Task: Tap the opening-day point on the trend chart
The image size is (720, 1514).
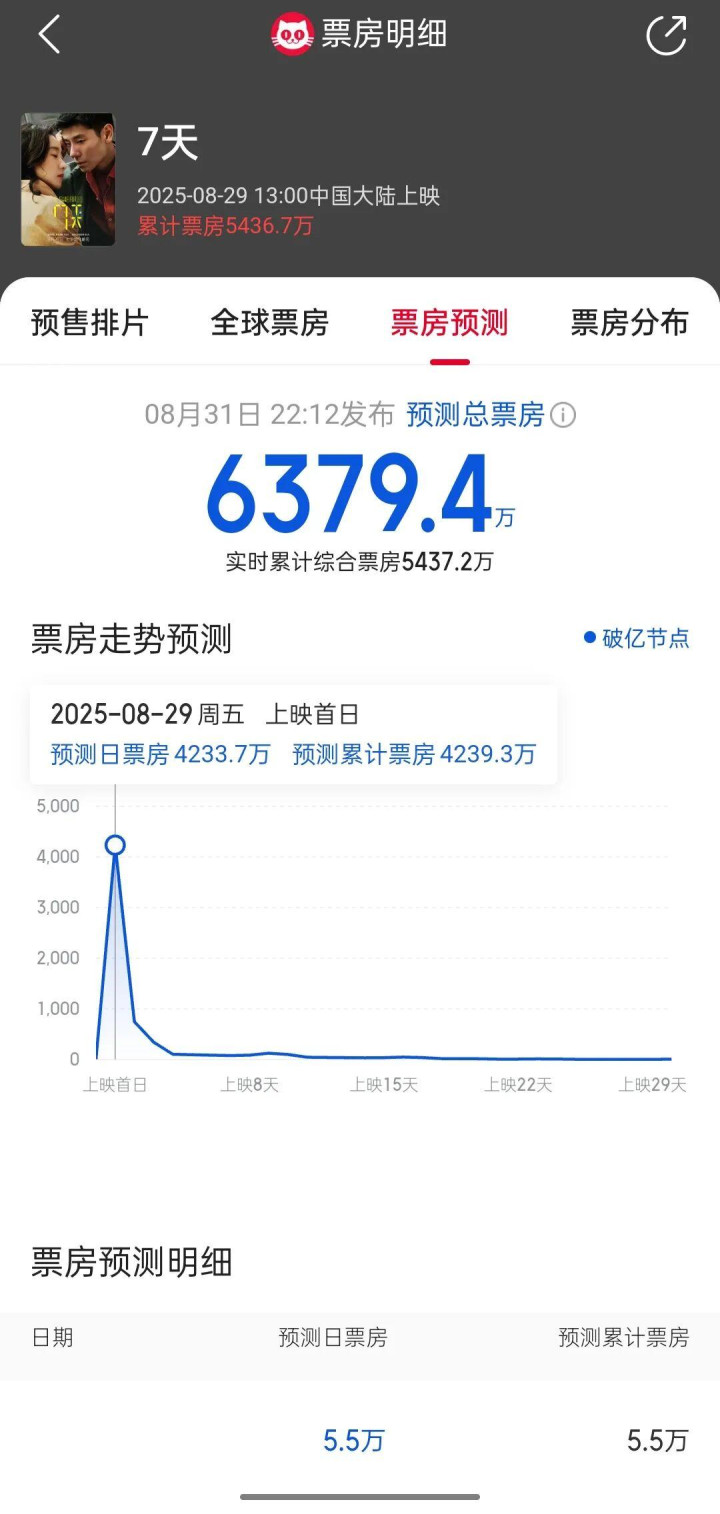Action: [115, 845]
